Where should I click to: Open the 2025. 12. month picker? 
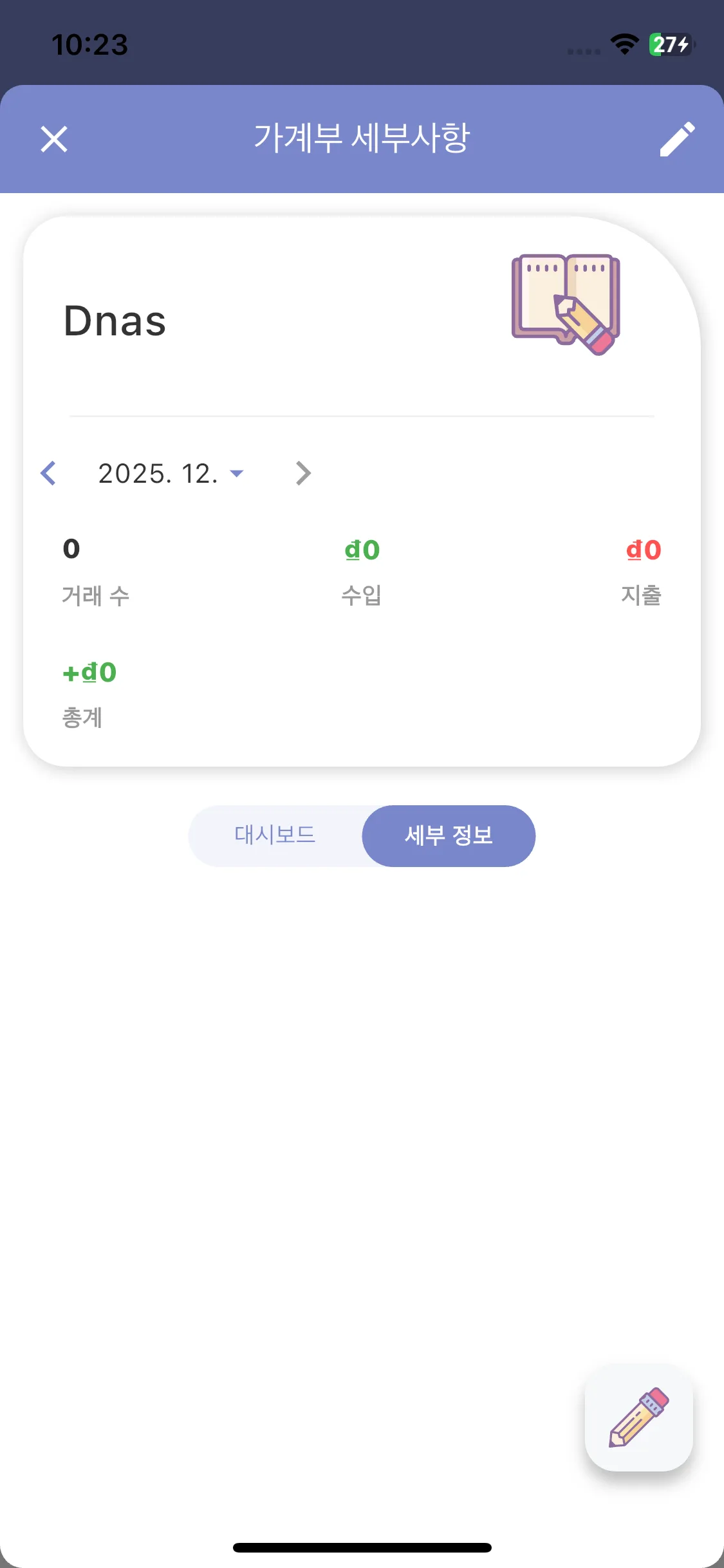(x=171, y=474)
